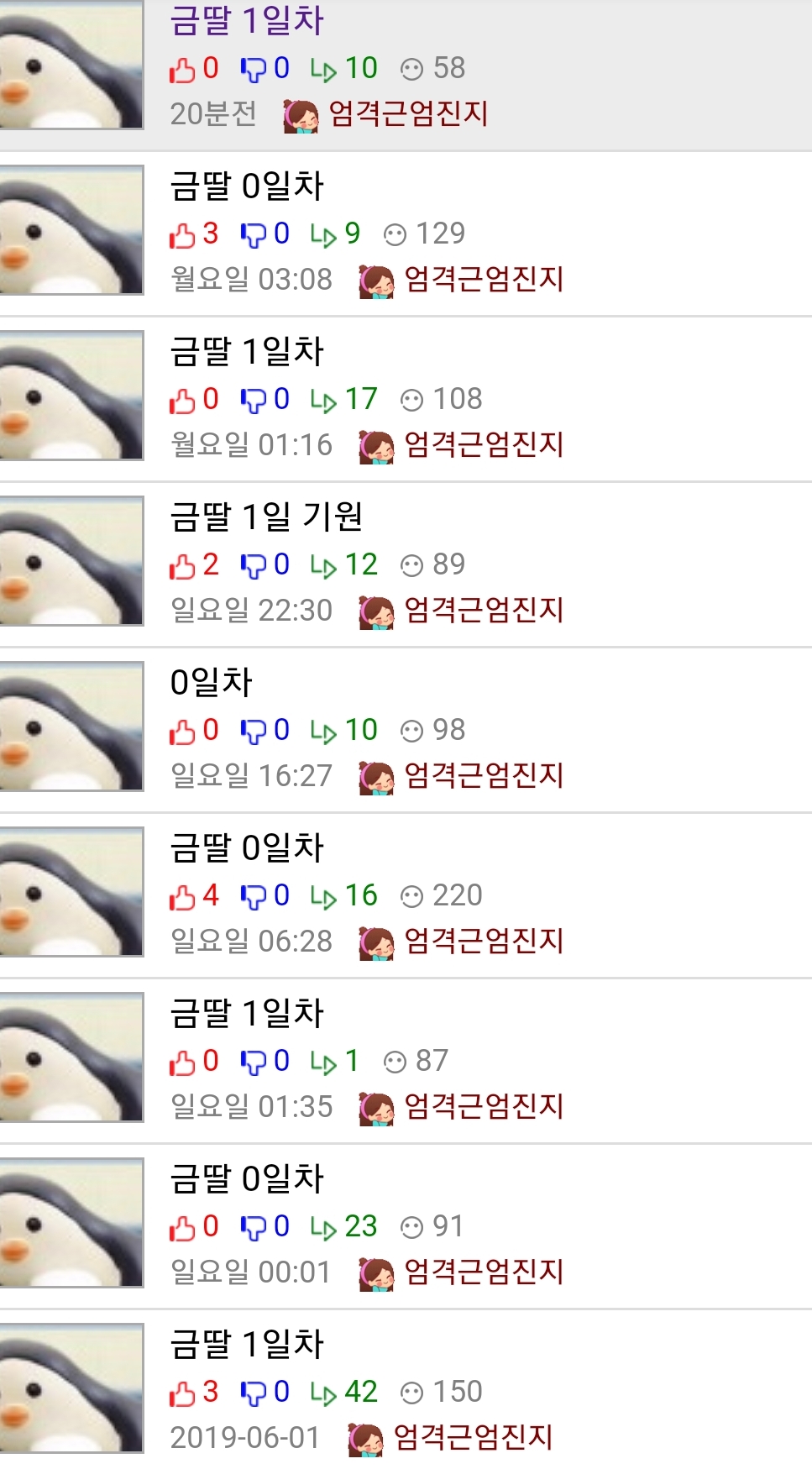Open the '금딸 1일차' post from 일요일 01:35

click(247, 1013)
